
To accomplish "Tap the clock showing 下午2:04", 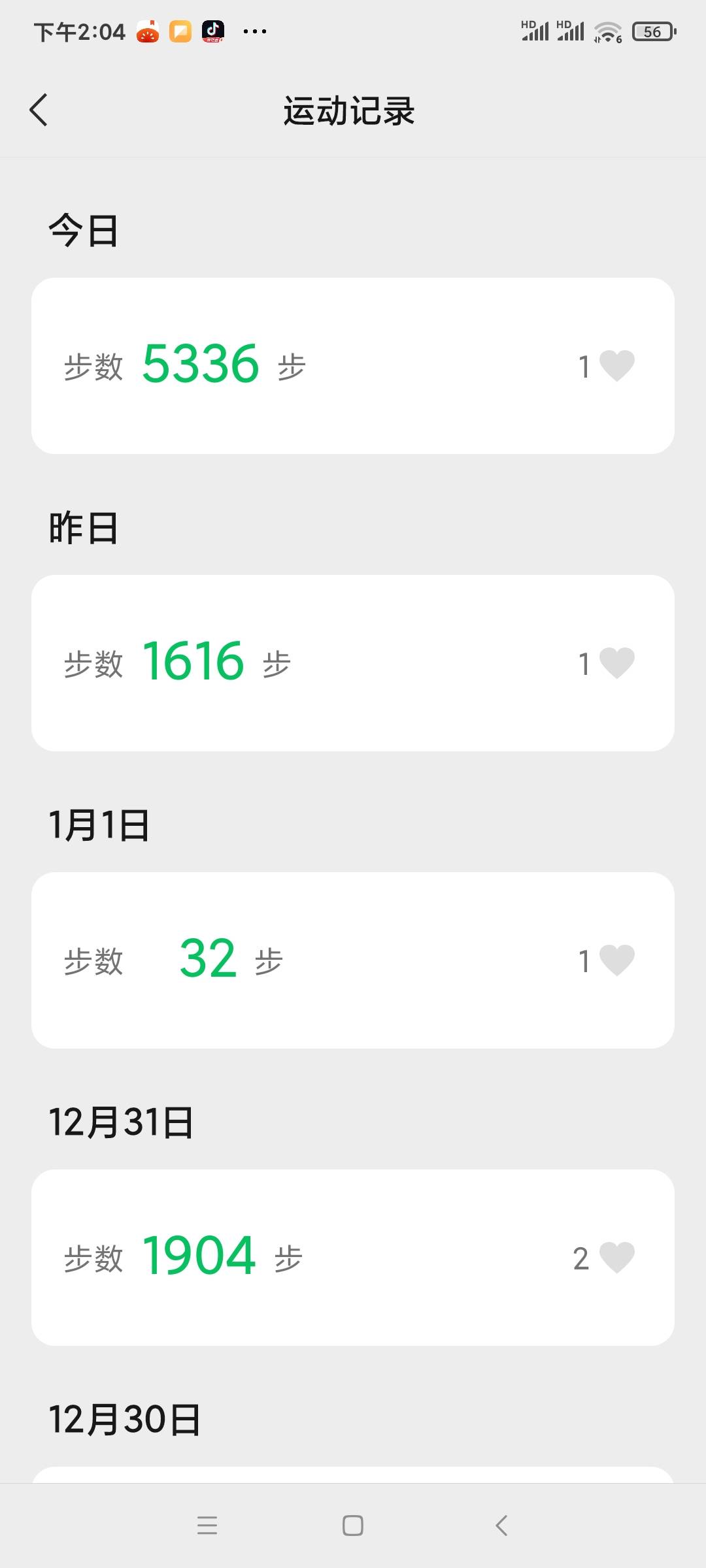I will click(x=78, y=30).
